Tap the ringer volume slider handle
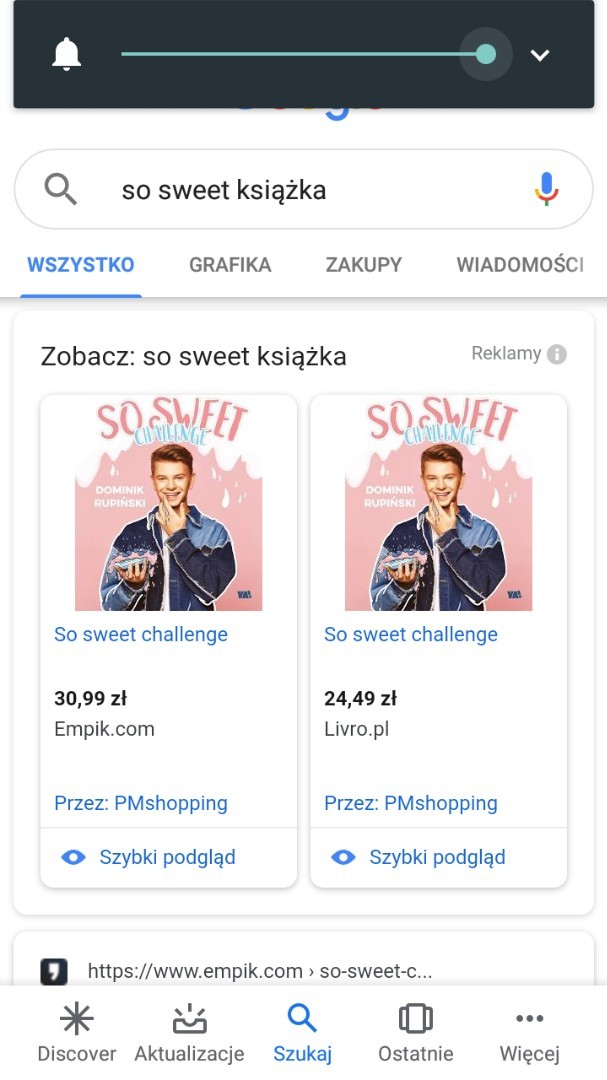 point(486,54)
